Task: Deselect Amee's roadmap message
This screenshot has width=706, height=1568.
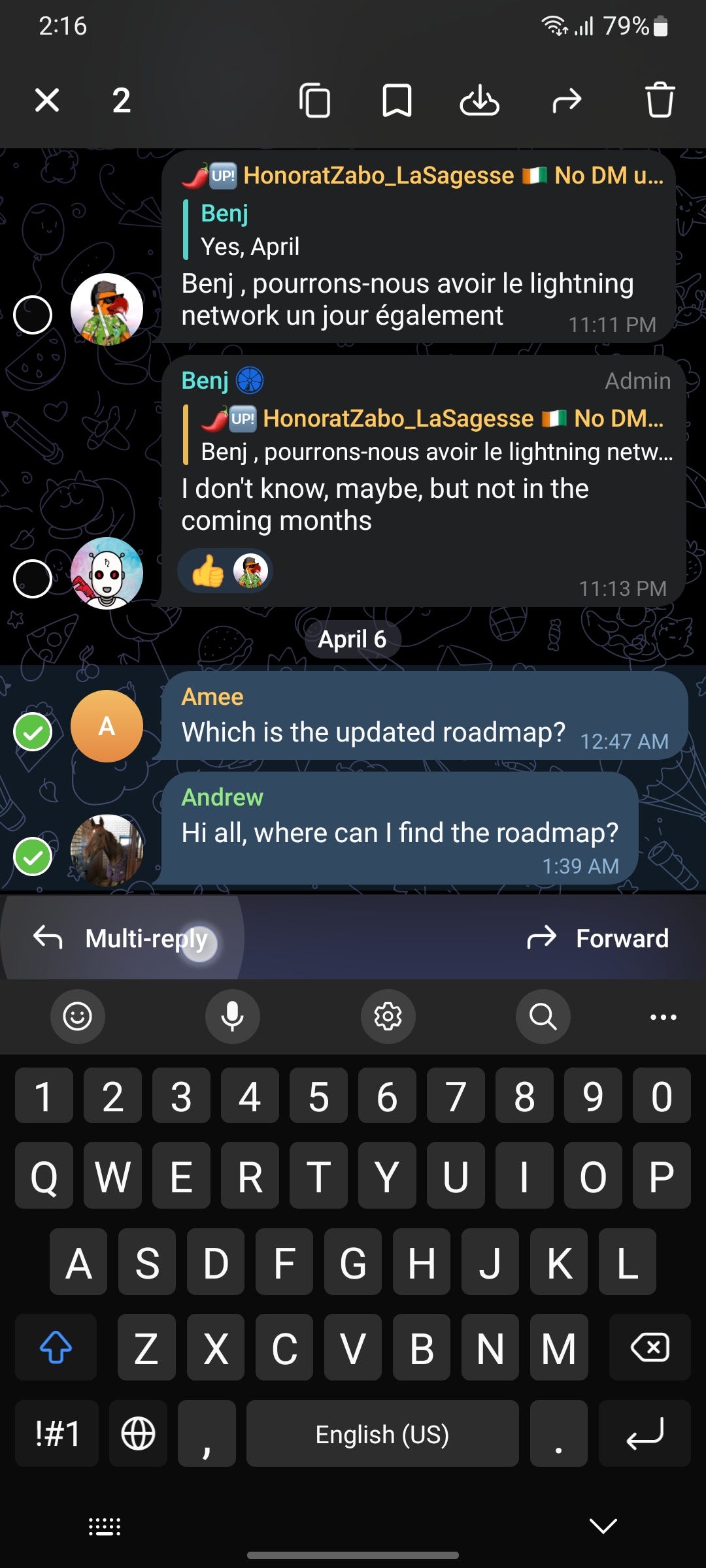Action: (33, 732)
